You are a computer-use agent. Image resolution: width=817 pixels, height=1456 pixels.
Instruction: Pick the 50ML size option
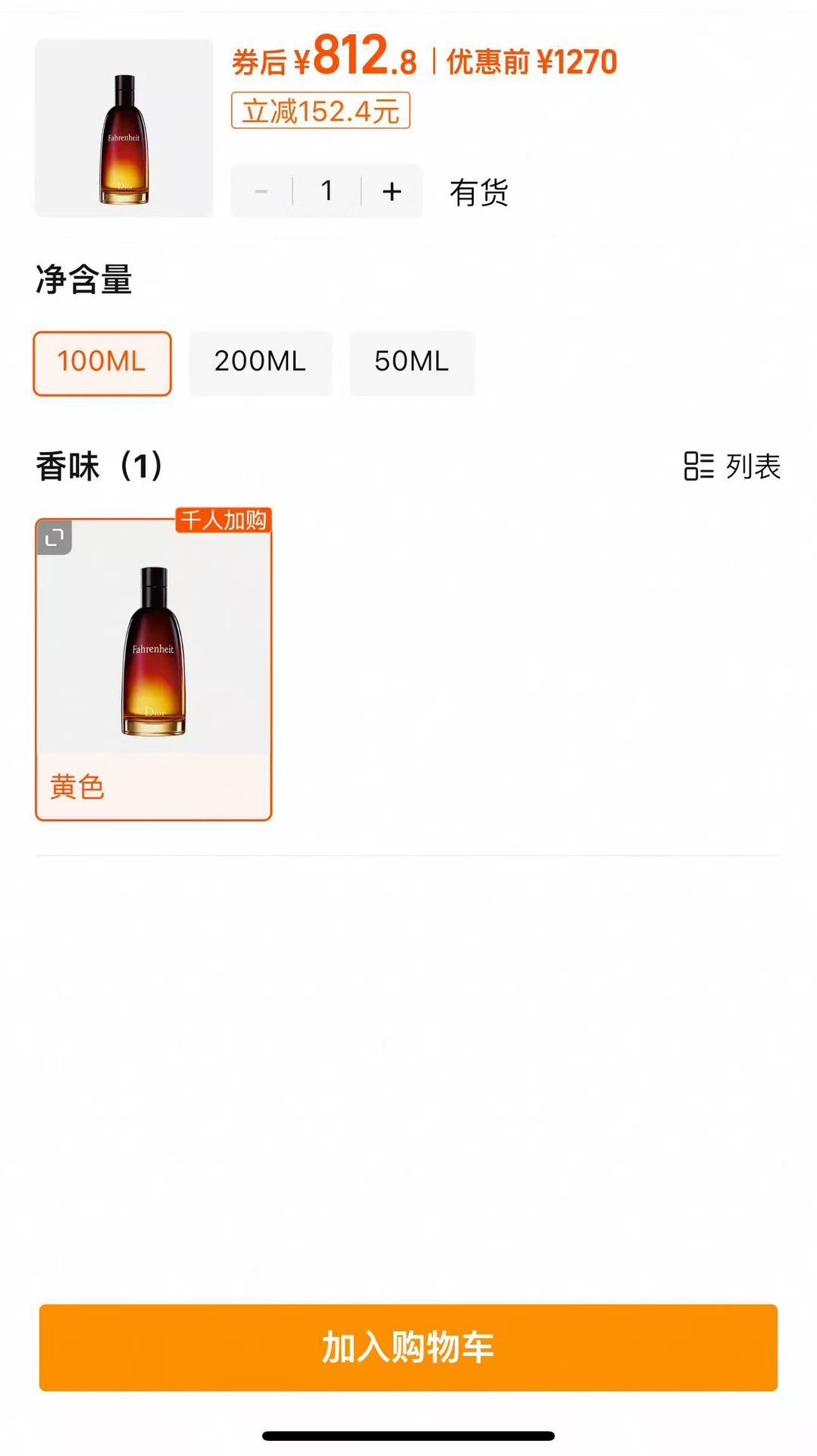pyautogui.click(x=412, y=363)
